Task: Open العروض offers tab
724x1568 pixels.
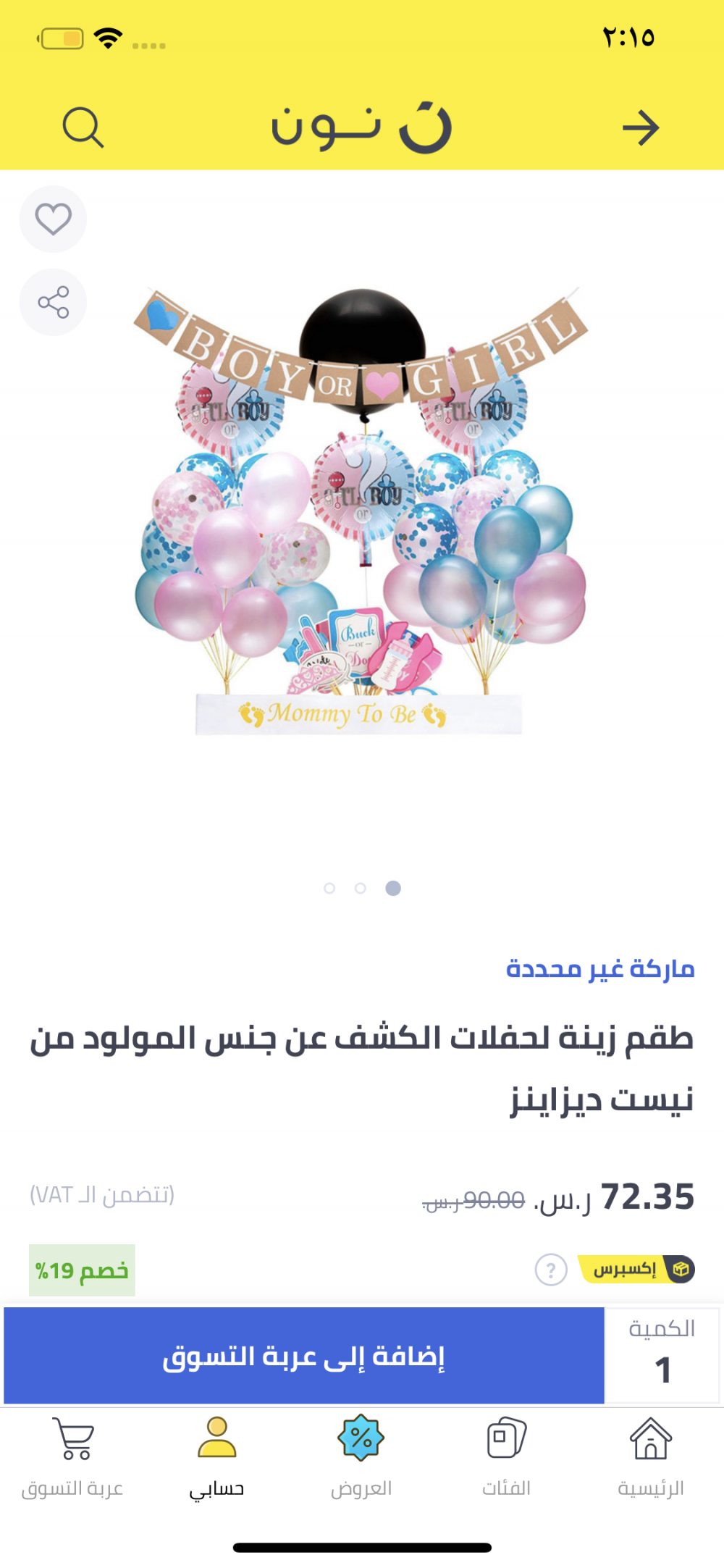Action: [361, 1457]
